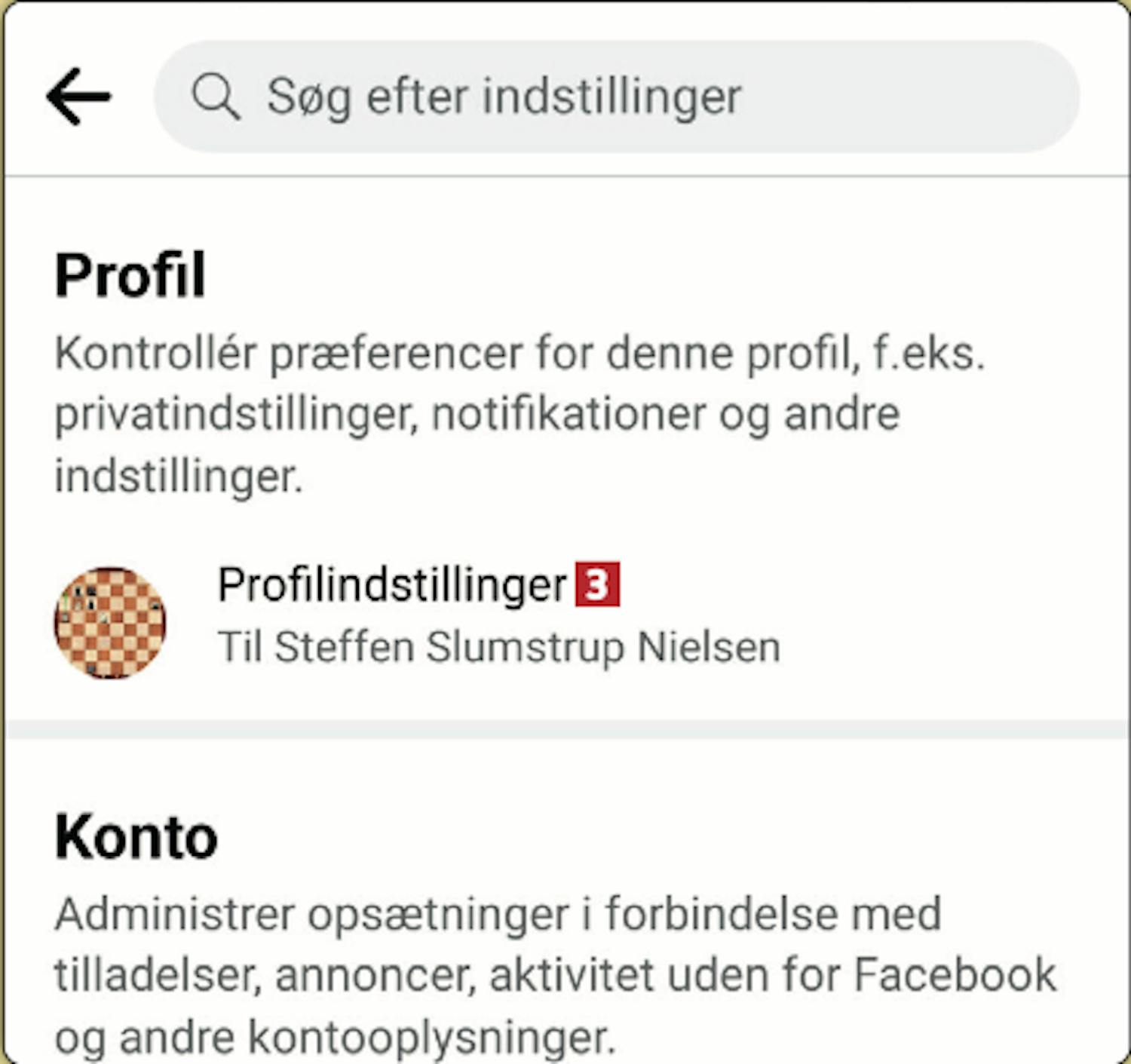The height and width of the screenshot is (1064, 1131).
Task: Go back using the arrow icon
Action: [78, 97]
